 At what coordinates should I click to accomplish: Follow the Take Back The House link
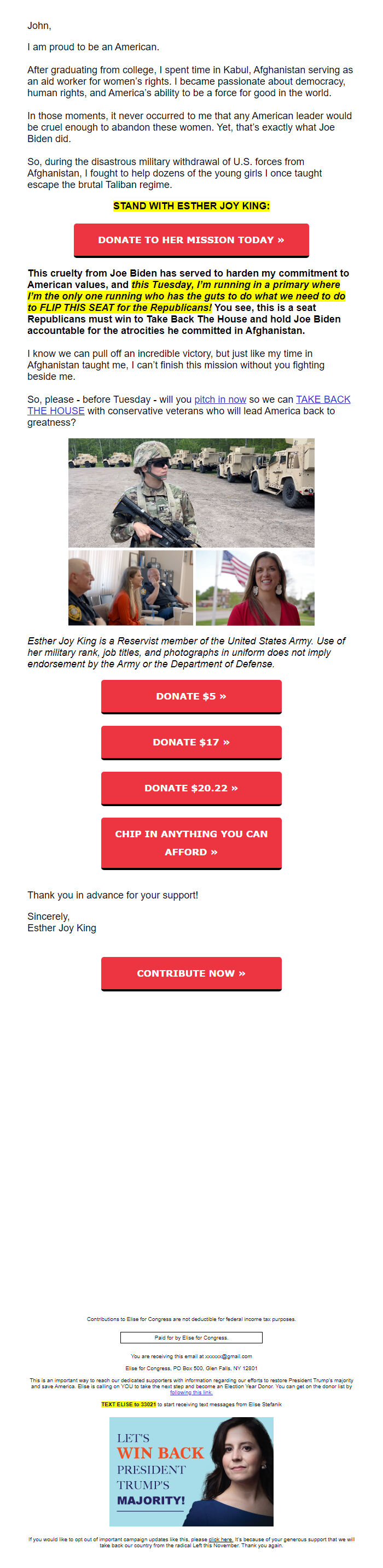323,400
